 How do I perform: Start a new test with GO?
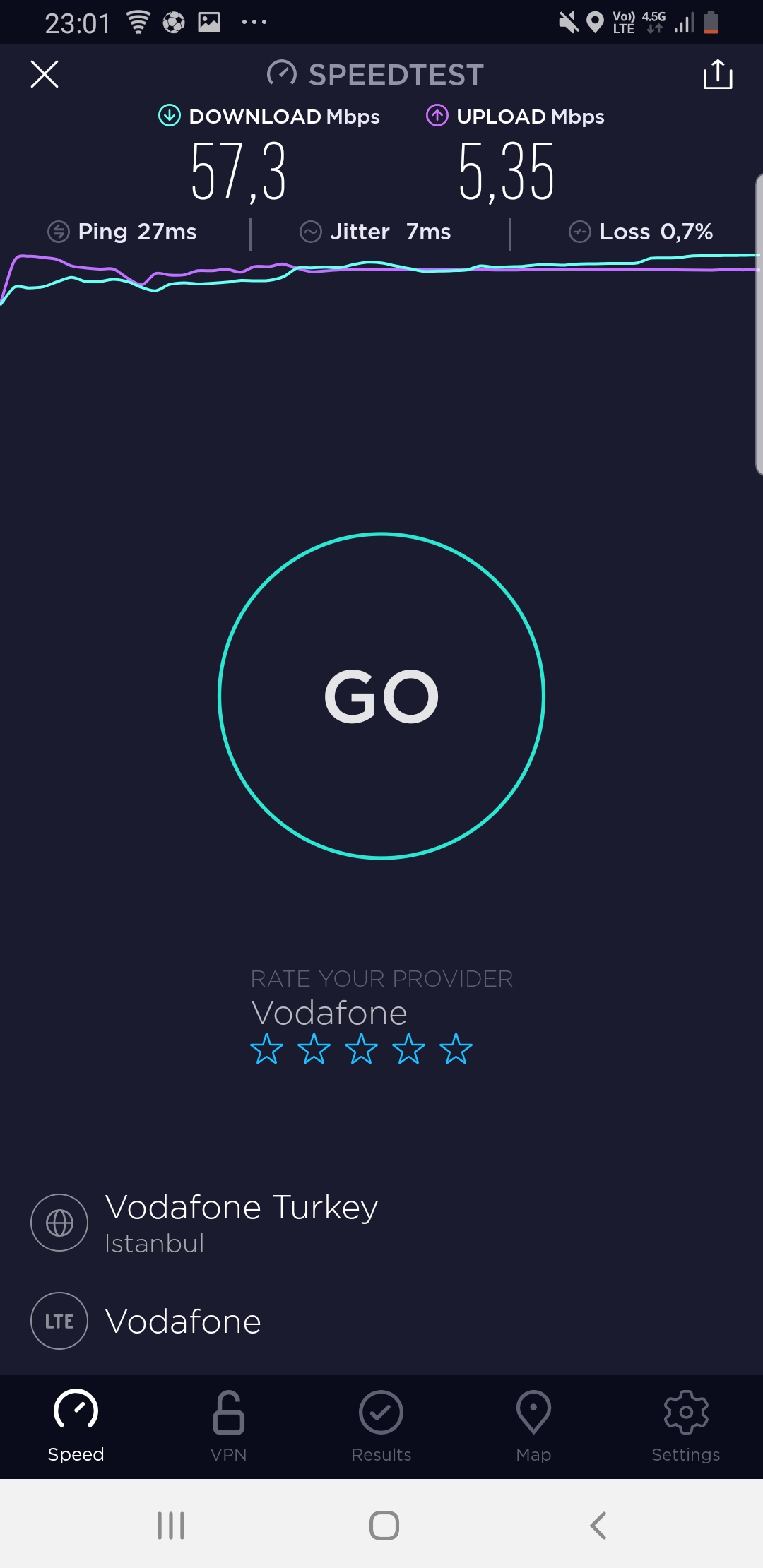click(x=381, y=696)
